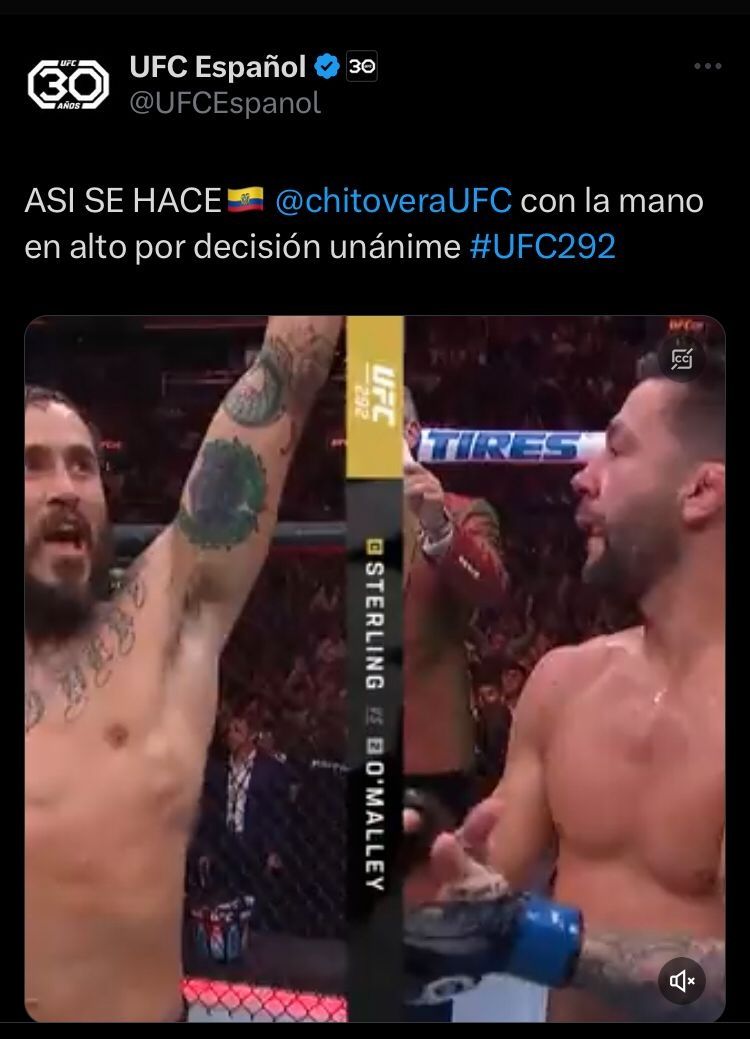Open the tweet's overflow menu
Viewport: 750px width, 1039px height.
[707, 66]
